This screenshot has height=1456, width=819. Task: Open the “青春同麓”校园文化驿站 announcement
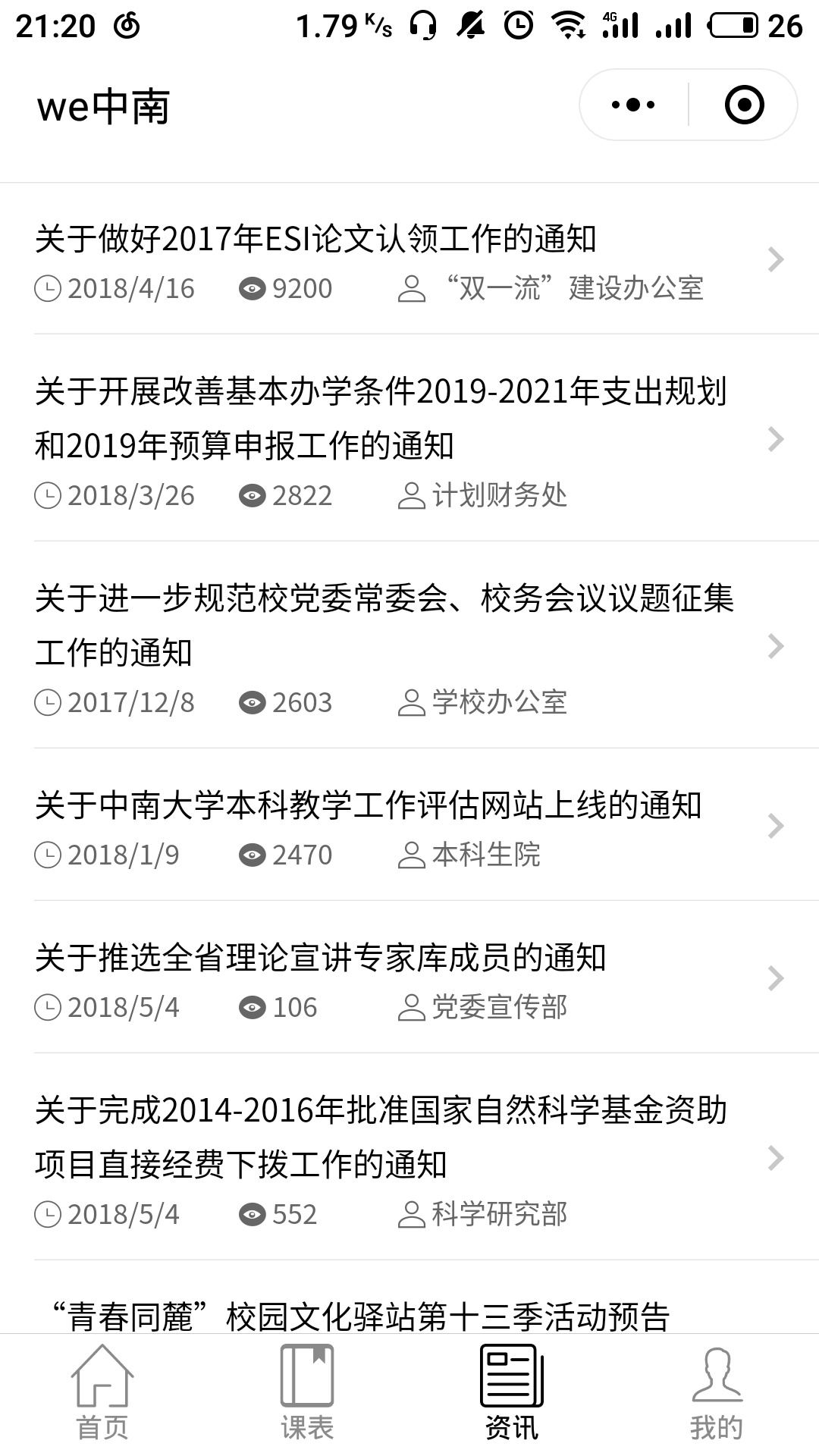tap(361, 1316)
